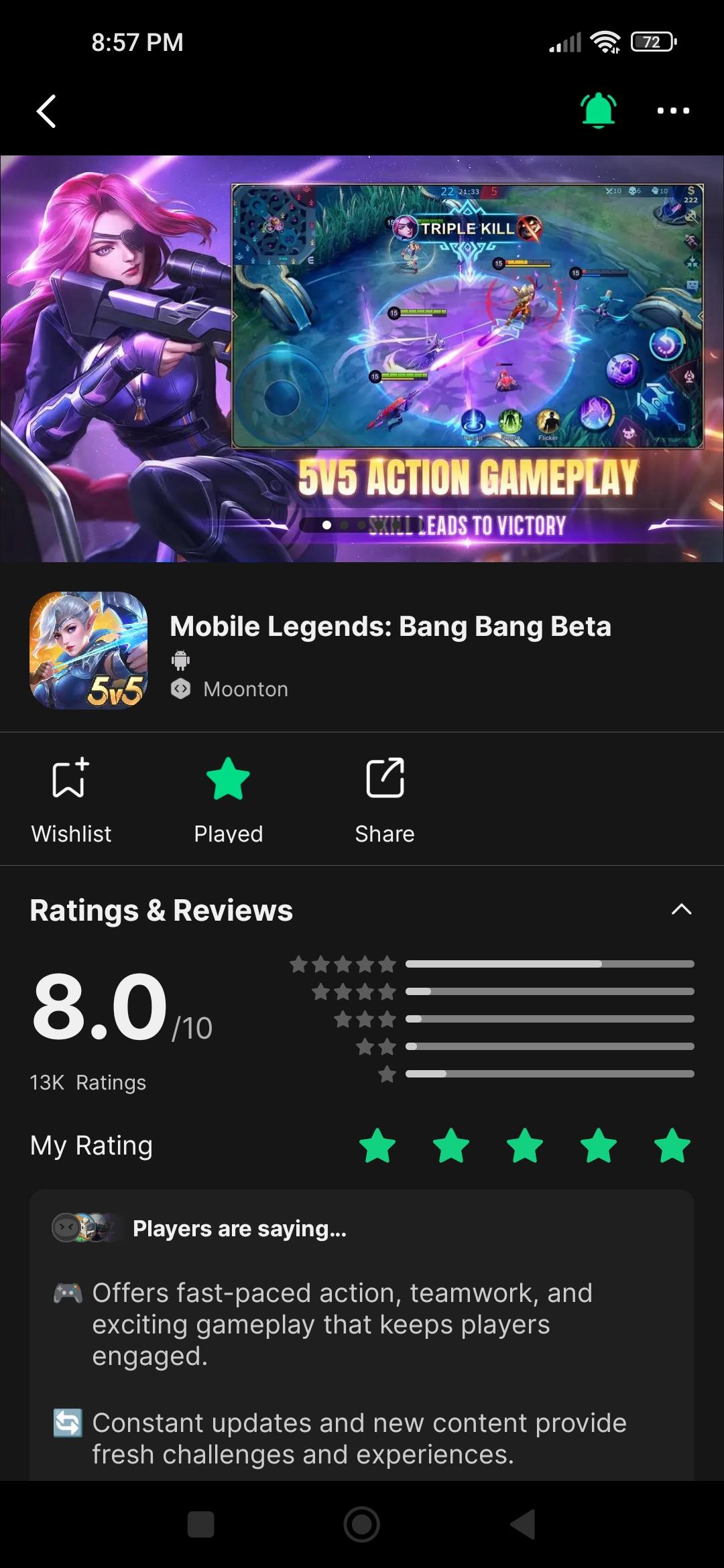This screenshot has height=1568, width=724.
Task: Tap the back arrow to leave game page
Action: (46, 111)
